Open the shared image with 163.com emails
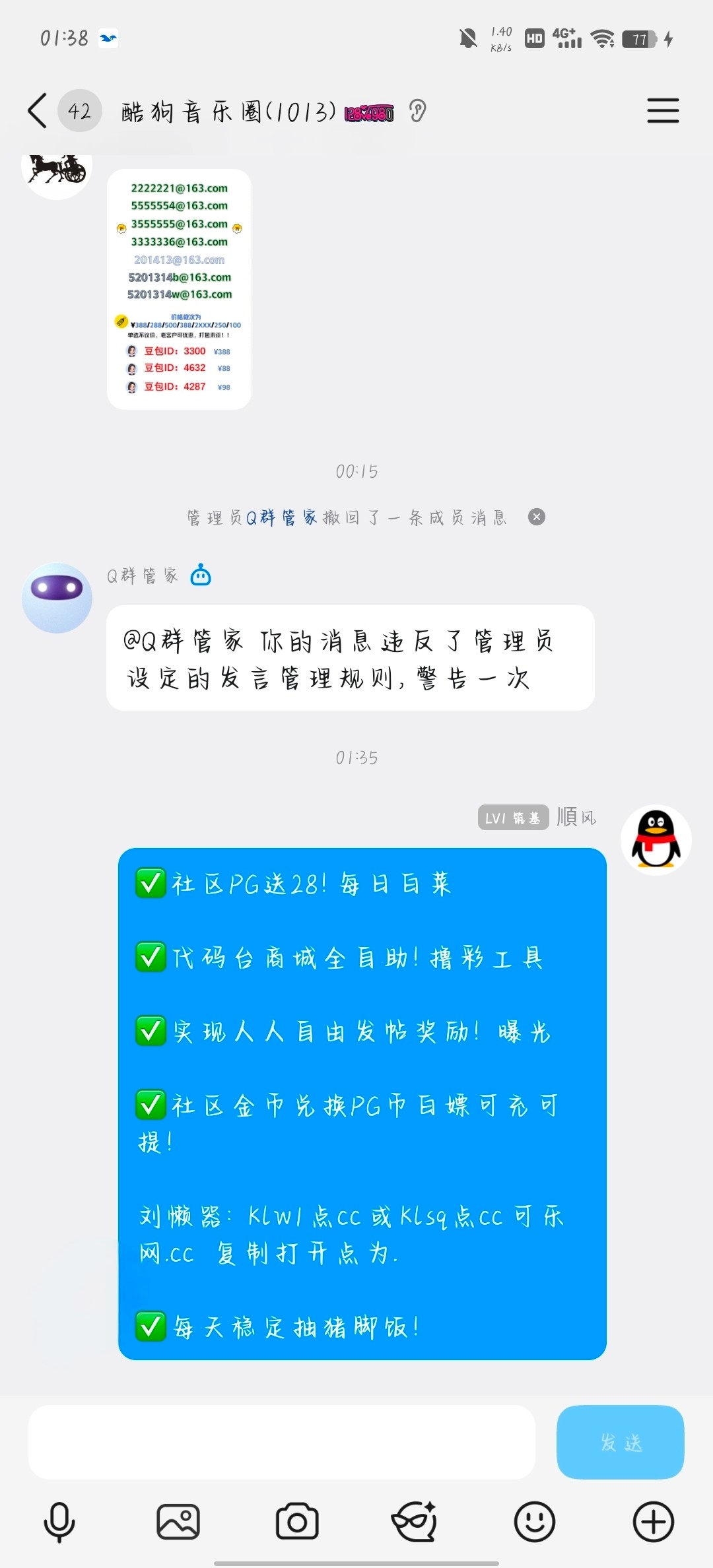The image size is (713, 1568). coord(179,289)
